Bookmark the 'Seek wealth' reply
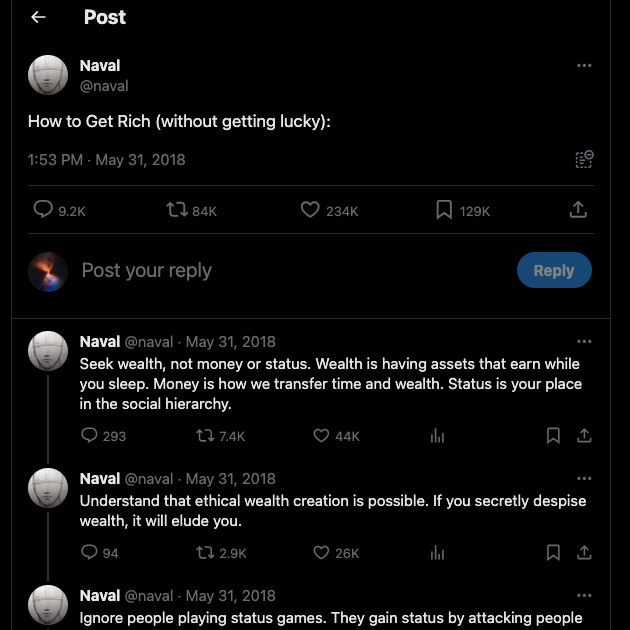 pyautogui.click(x=553, y=436)
